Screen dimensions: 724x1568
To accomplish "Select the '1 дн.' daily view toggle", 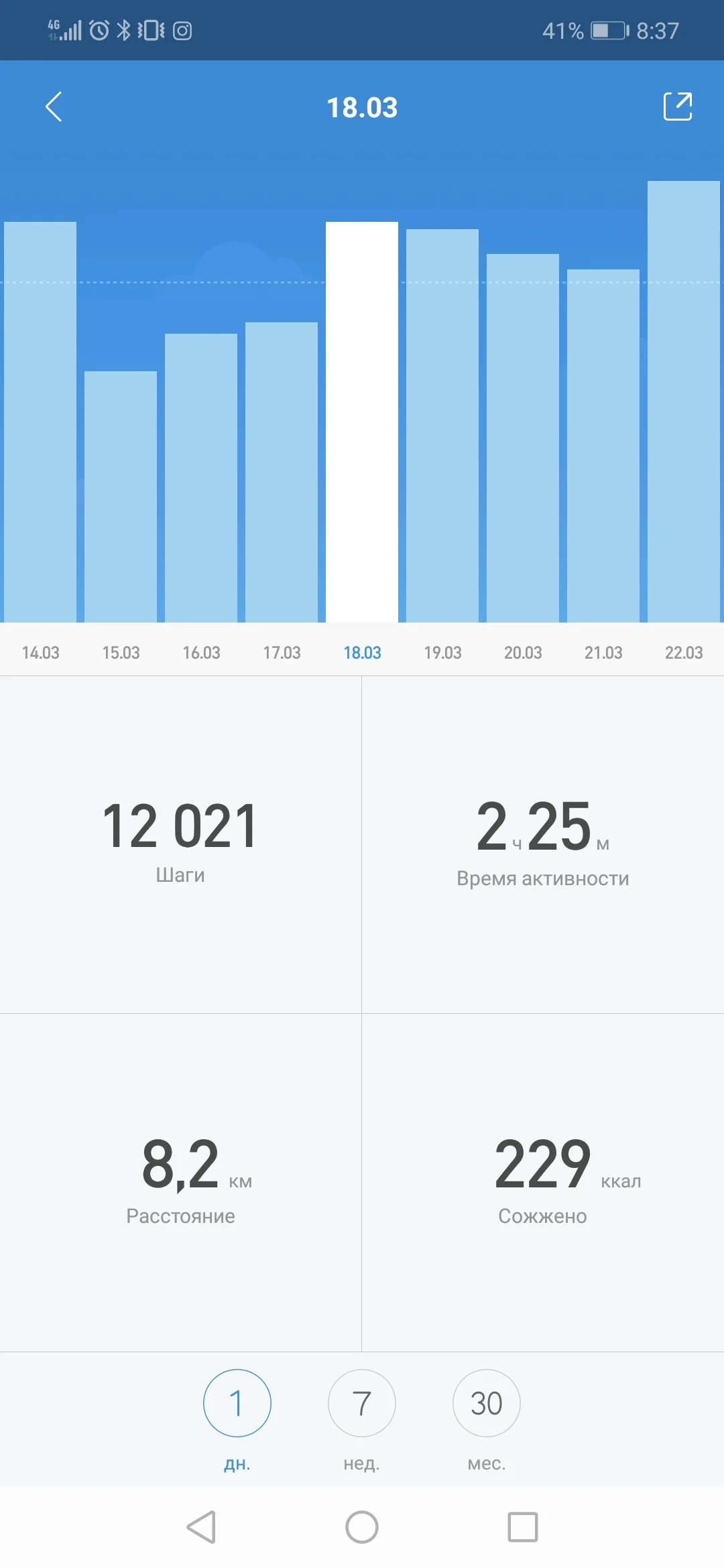I will [237, 1403].
